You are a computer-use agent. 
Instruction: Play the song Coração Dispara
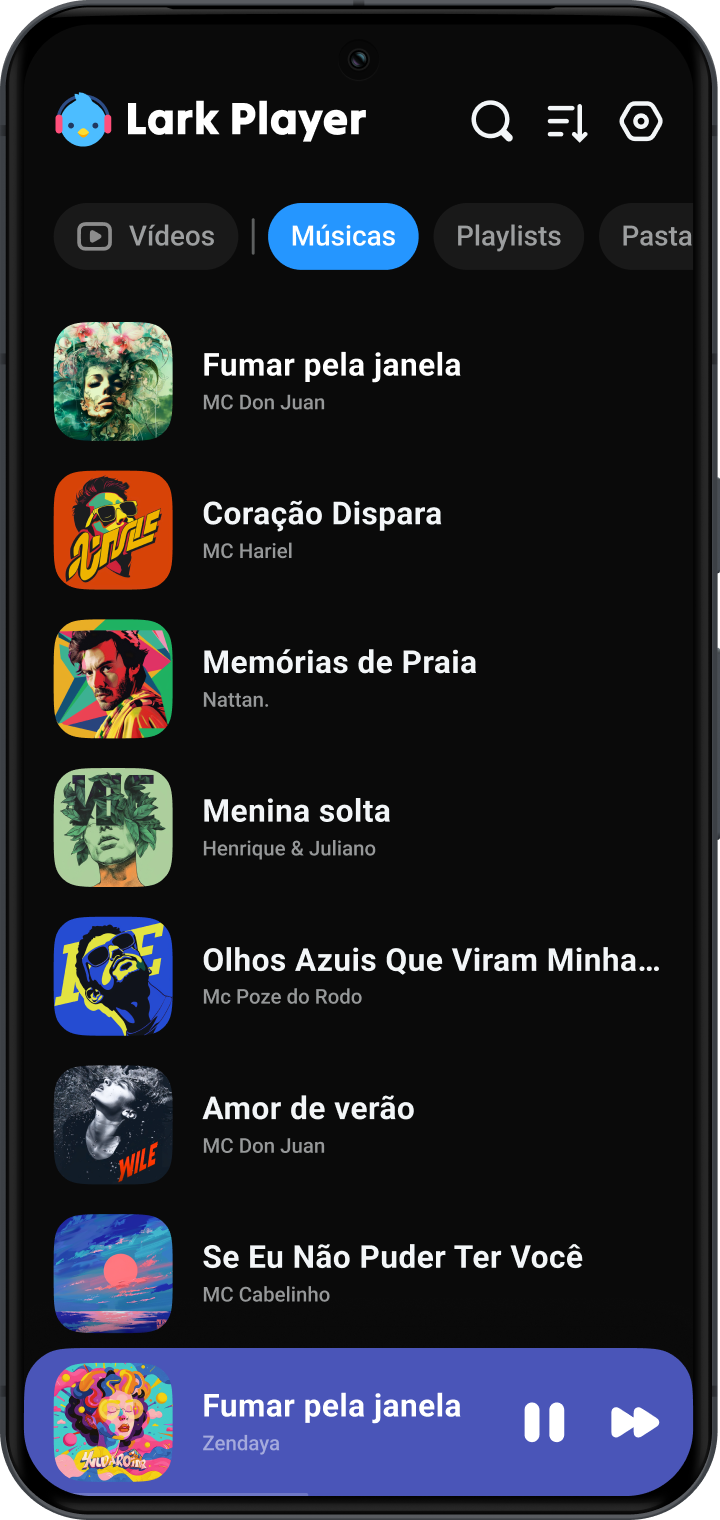pyautogui.click(x=322, y=529)
